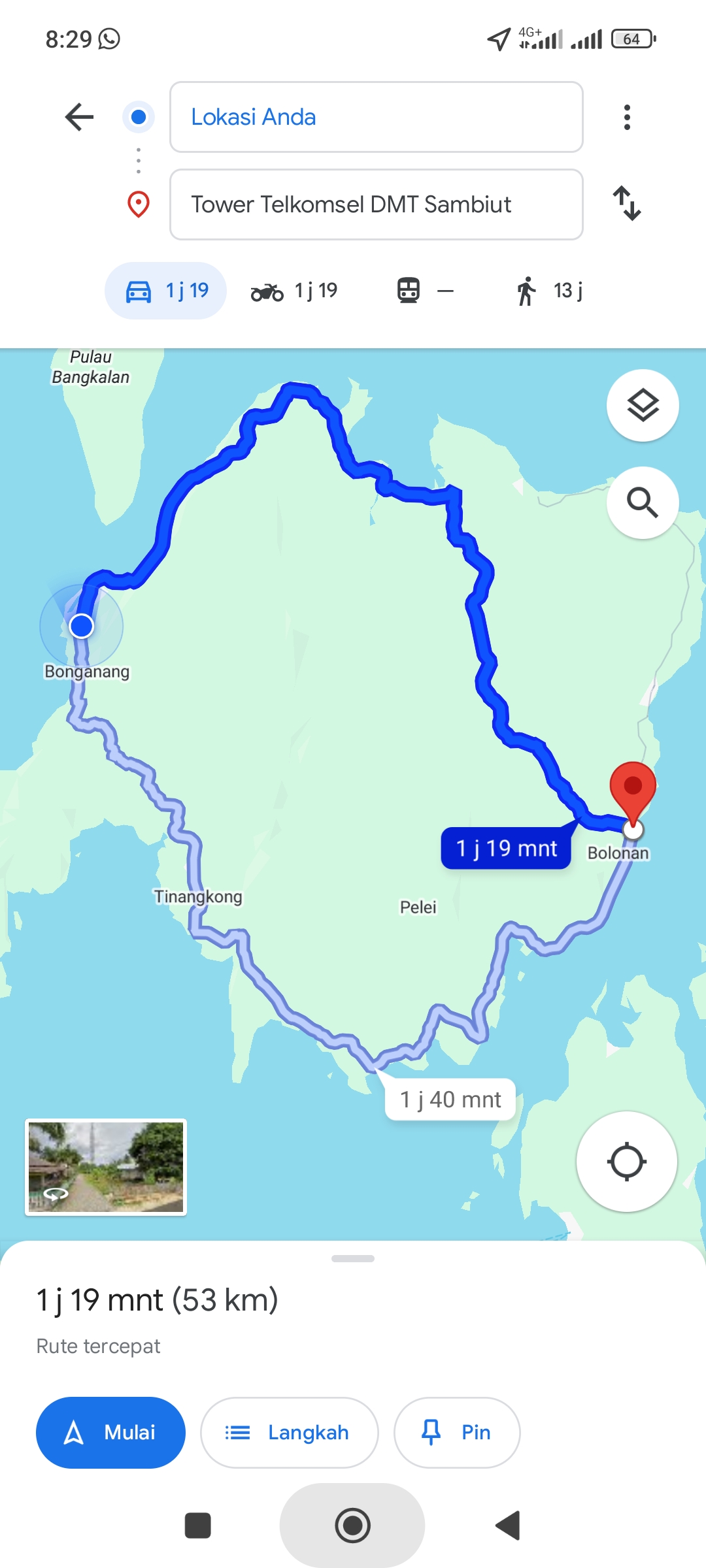
Task: Select the car travel mode tab
Action: coord(165,291)
